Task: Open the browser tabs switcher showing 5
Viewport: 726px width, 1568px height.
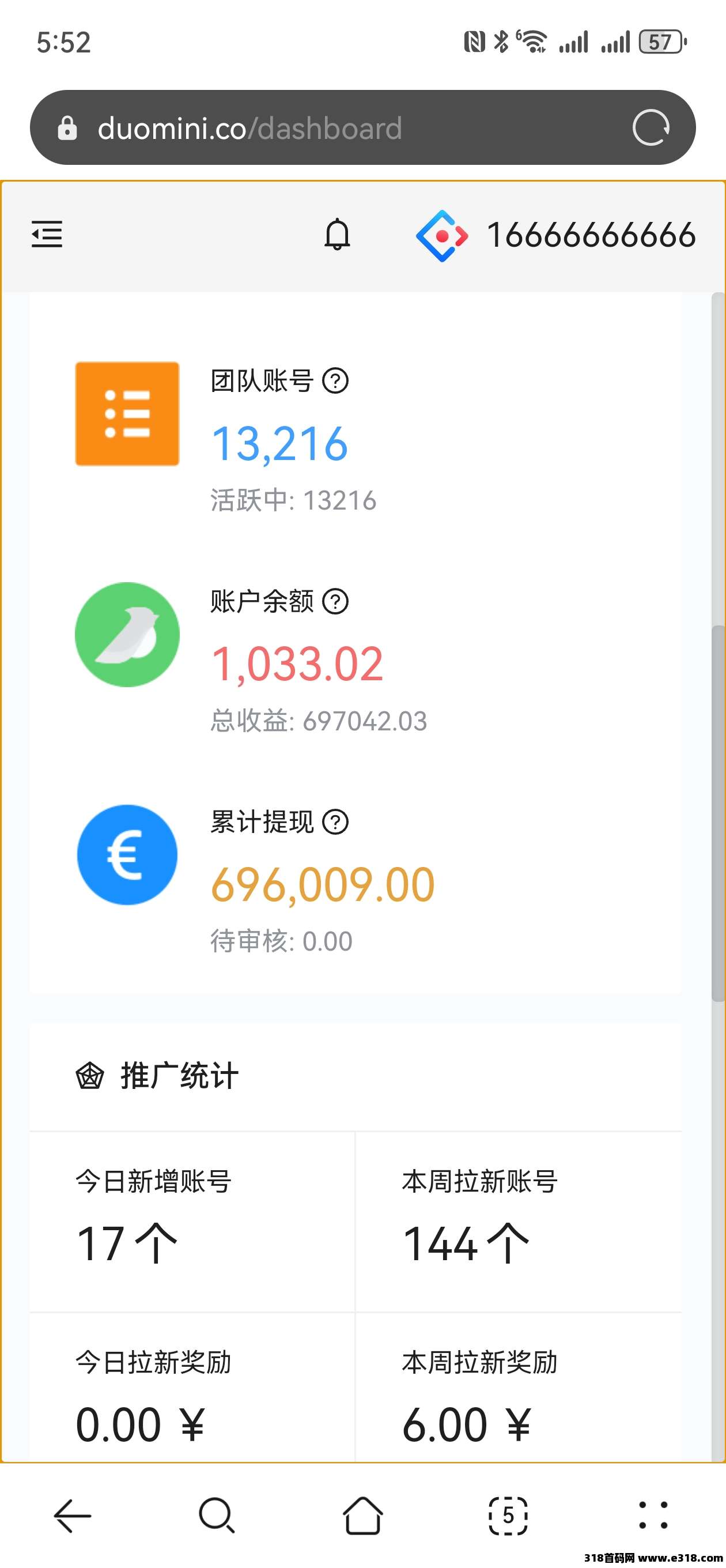Action: 508,1517
